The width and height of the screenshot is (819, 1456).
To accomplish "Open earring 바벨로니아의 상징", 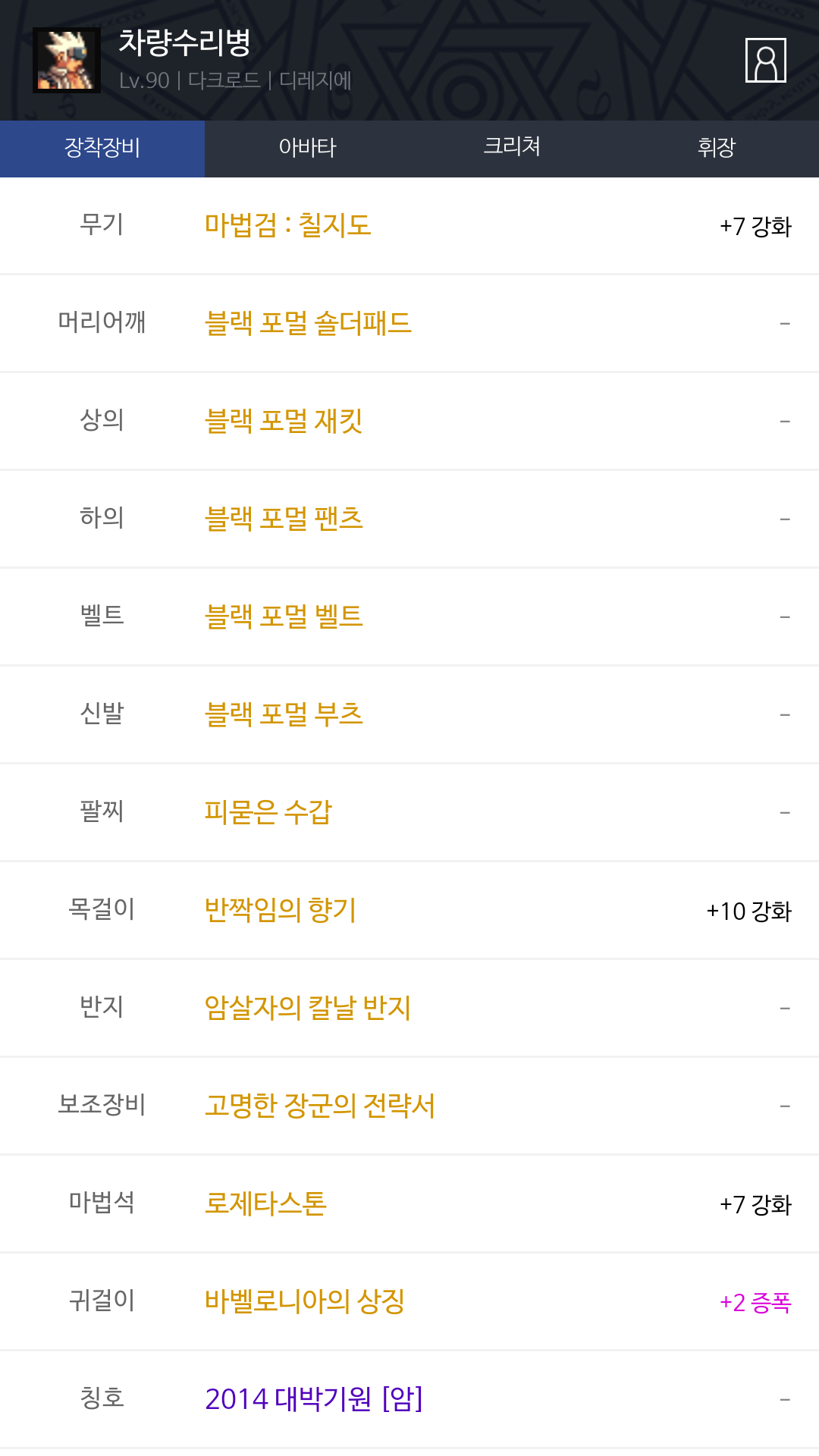I will click(305, 1301).
